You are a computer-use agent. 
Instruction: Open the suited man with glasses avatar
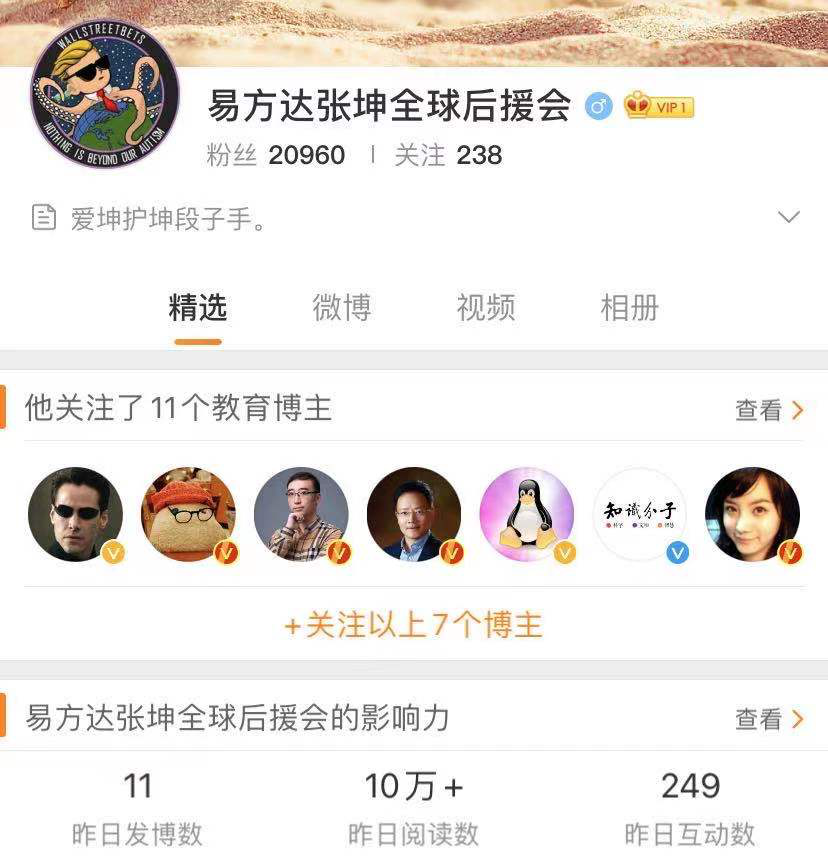[414, 514]
